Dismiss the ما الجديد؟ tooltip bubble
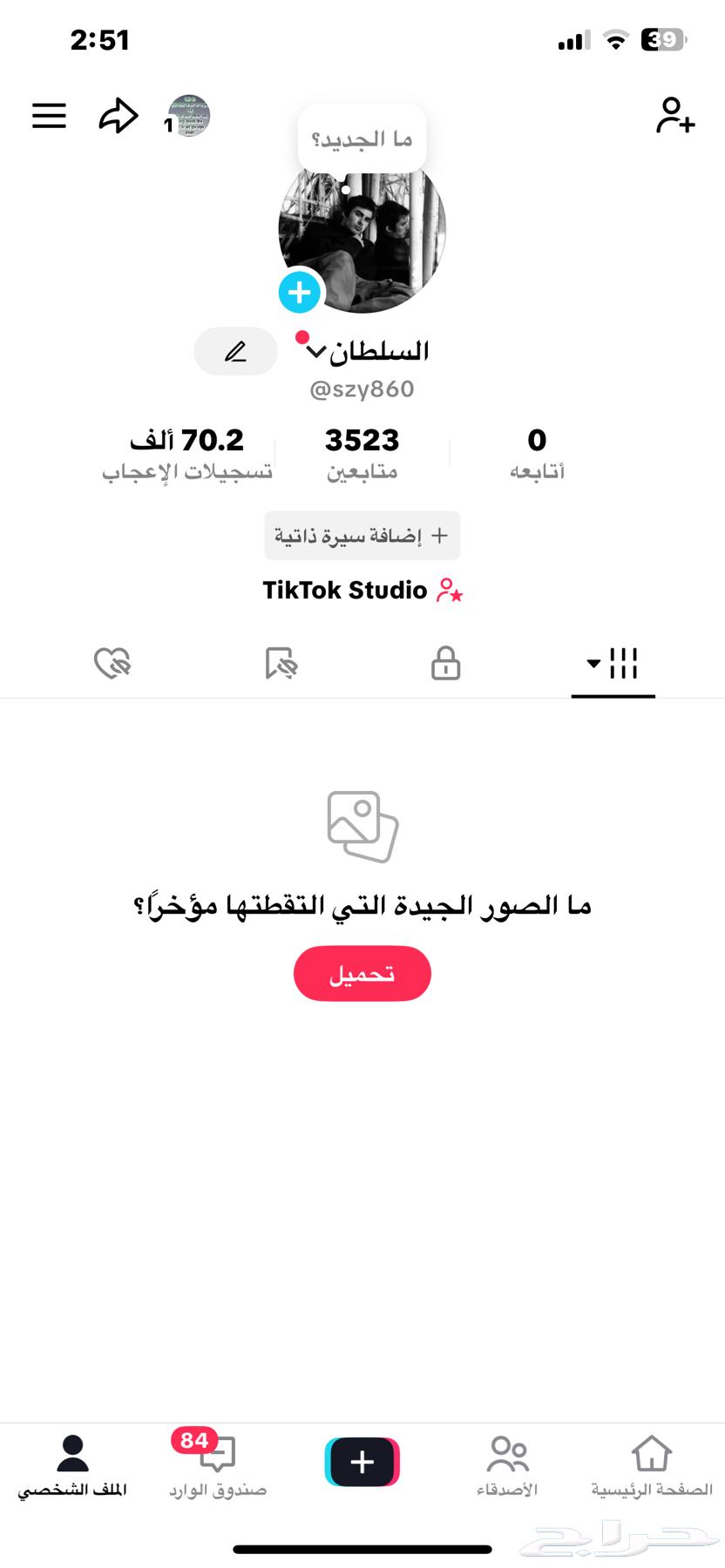This screenshot has width=725, height=1568. pos(362,136)
